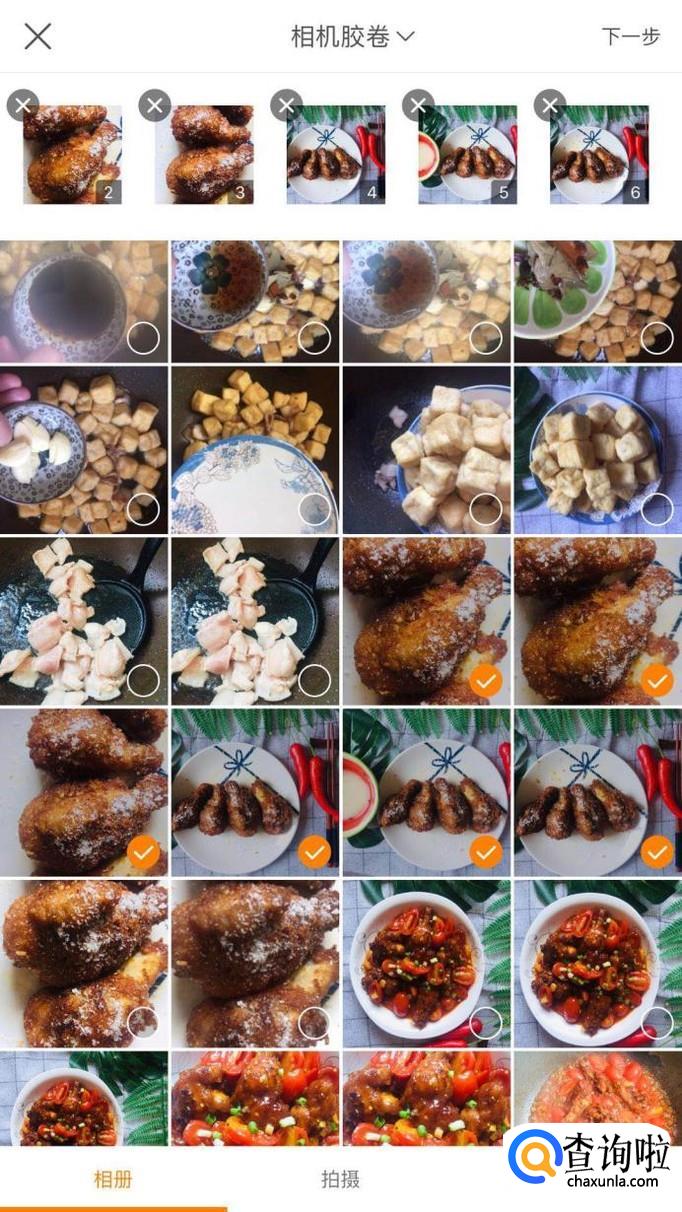The width and height of the screenshot is (682, 1212).
Task: Select the tofu cubes in blue bowl photo
Action: 656,509
